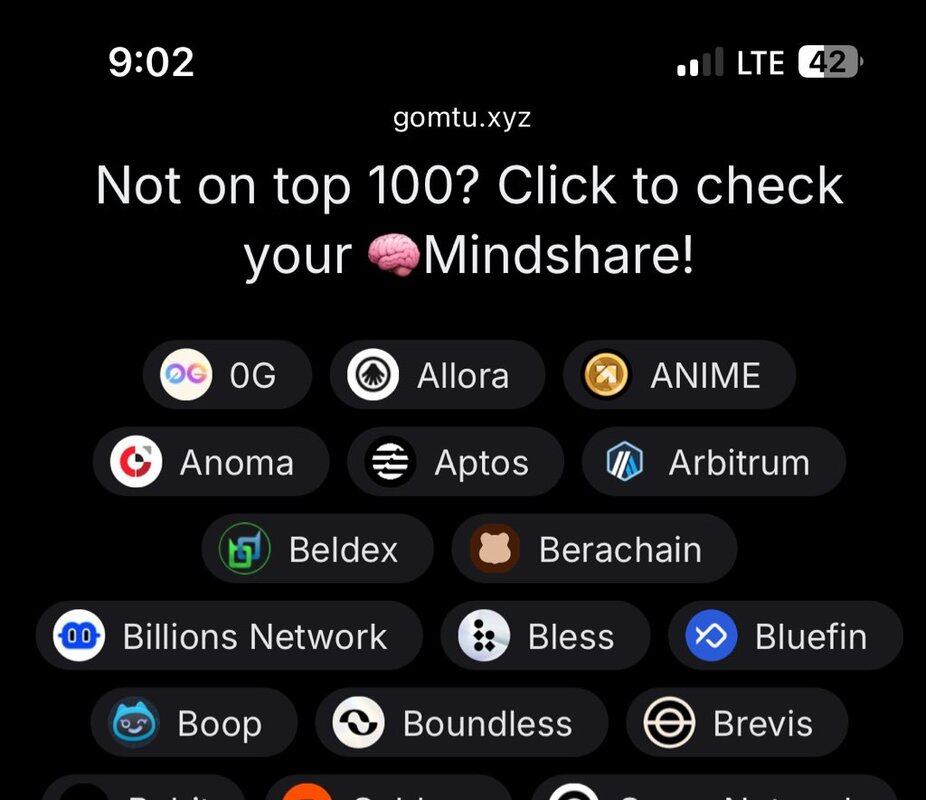Screen dimensions: 926x800
Task: Open the Boundless chip
Action: tap(461, 724)
